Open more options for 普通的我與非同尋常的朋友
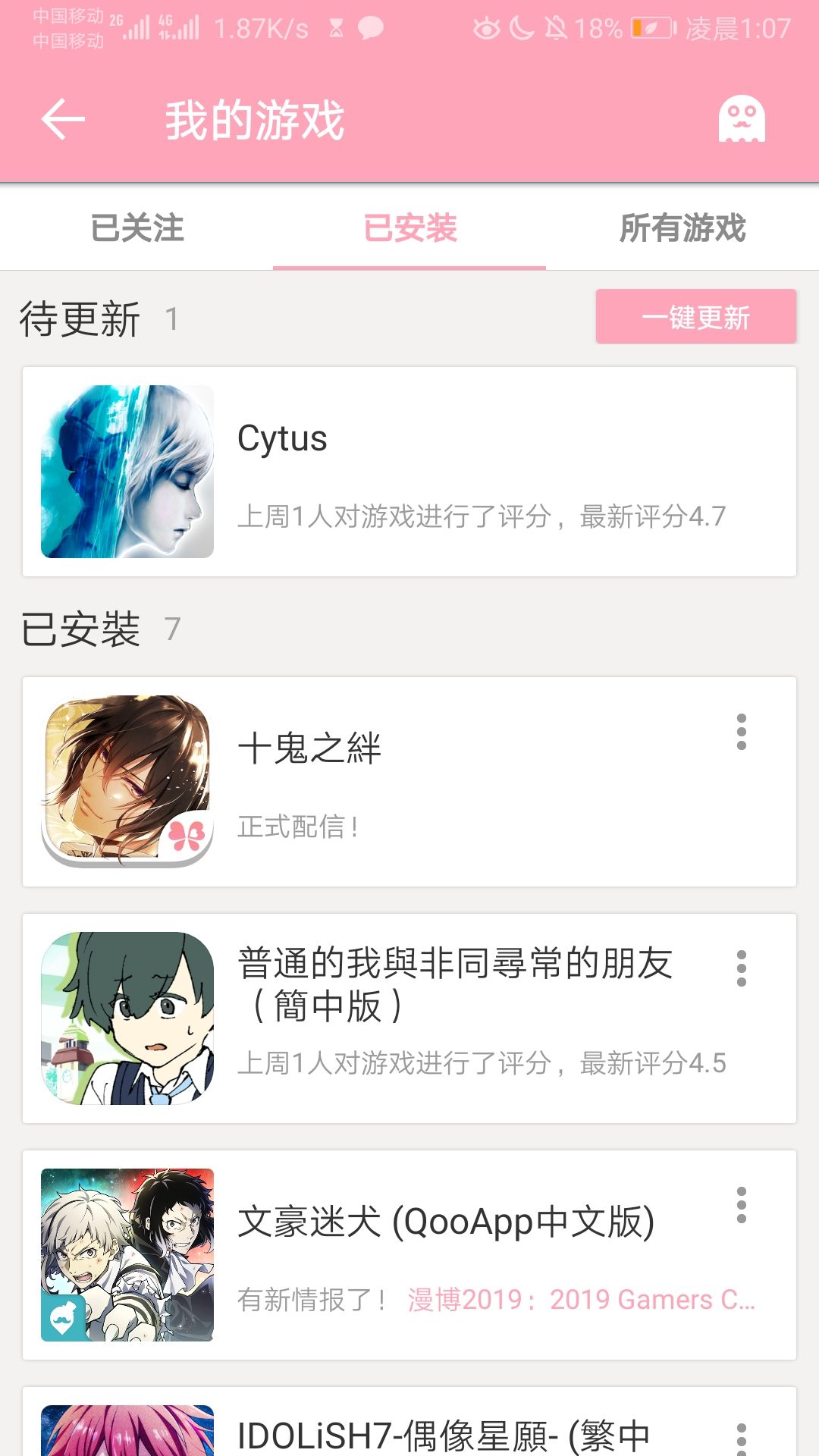This screenshot has height=1456, width=819. pyautogui.click(x=741, y=968)
